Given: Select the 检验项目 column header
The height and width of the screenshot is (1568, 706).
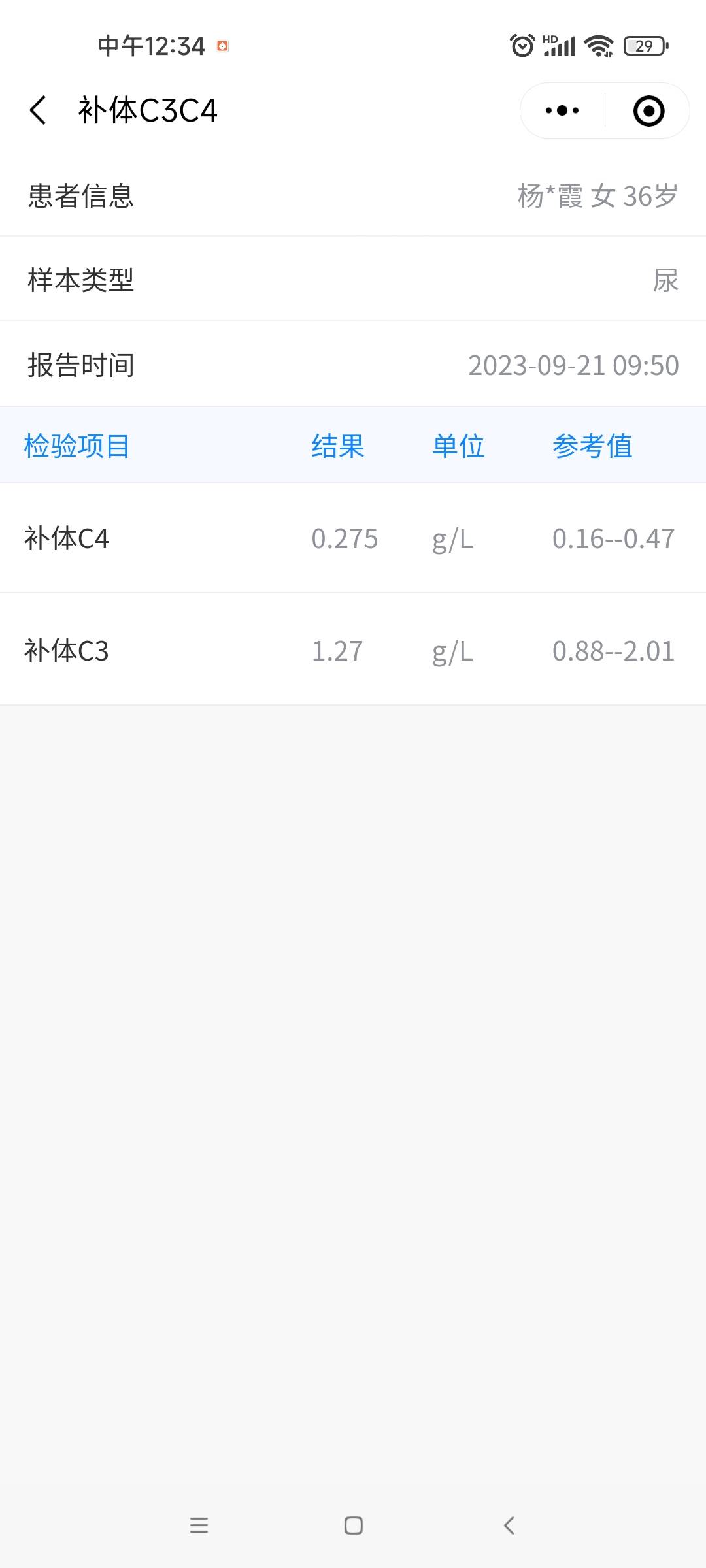Looking at the screenshot, I should click(x=76, y=445).
